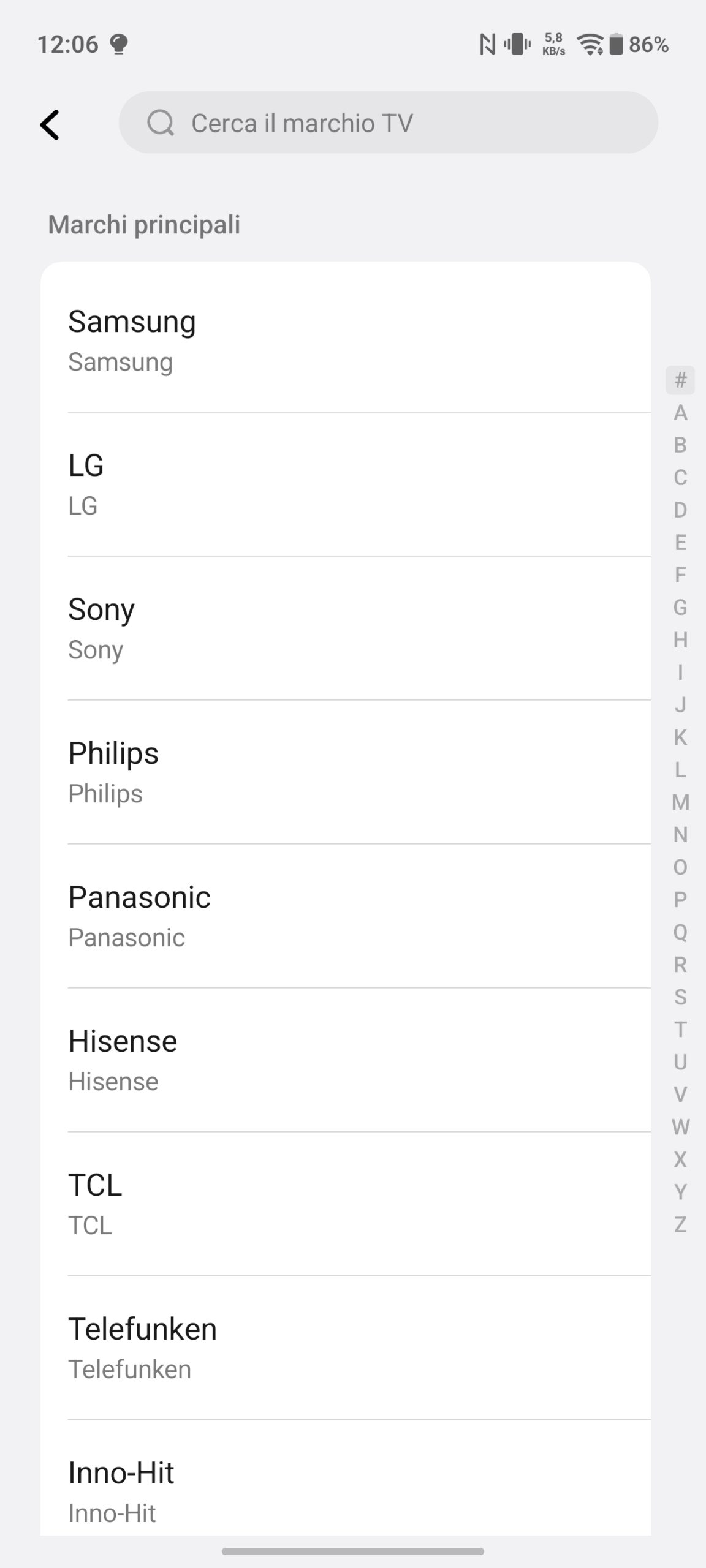Jump to letter S in the index
This screenshot has height=1568, width=706.
point(680,997)
